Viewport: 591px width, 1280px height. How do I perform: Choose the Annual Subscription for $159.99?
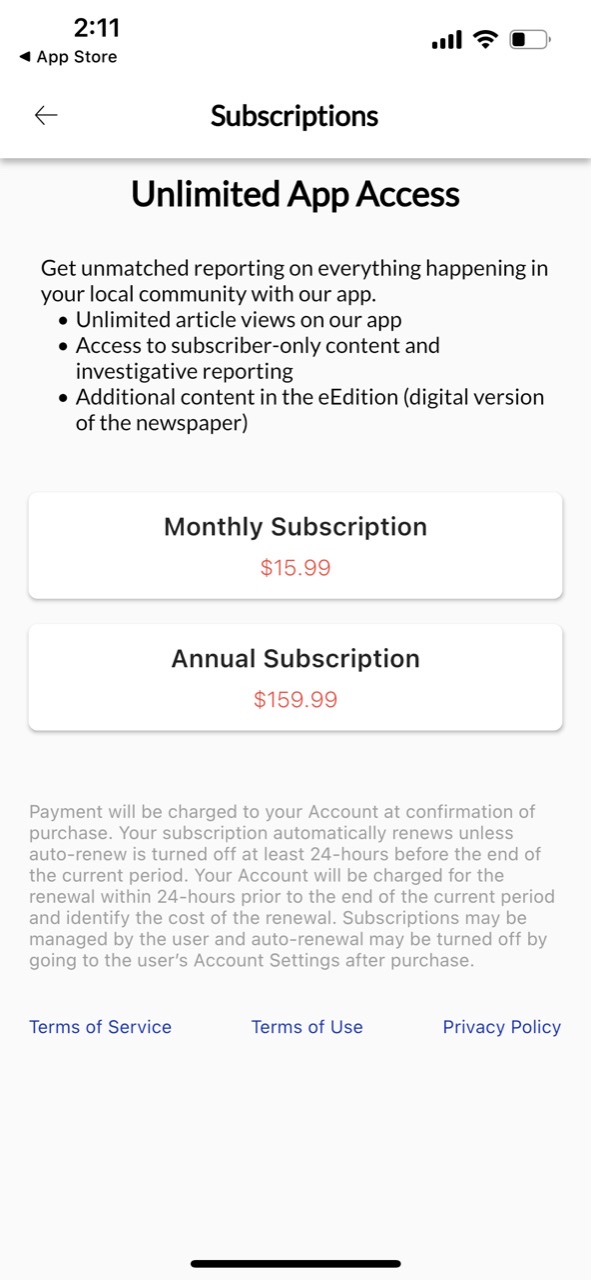tap(295, 677)
